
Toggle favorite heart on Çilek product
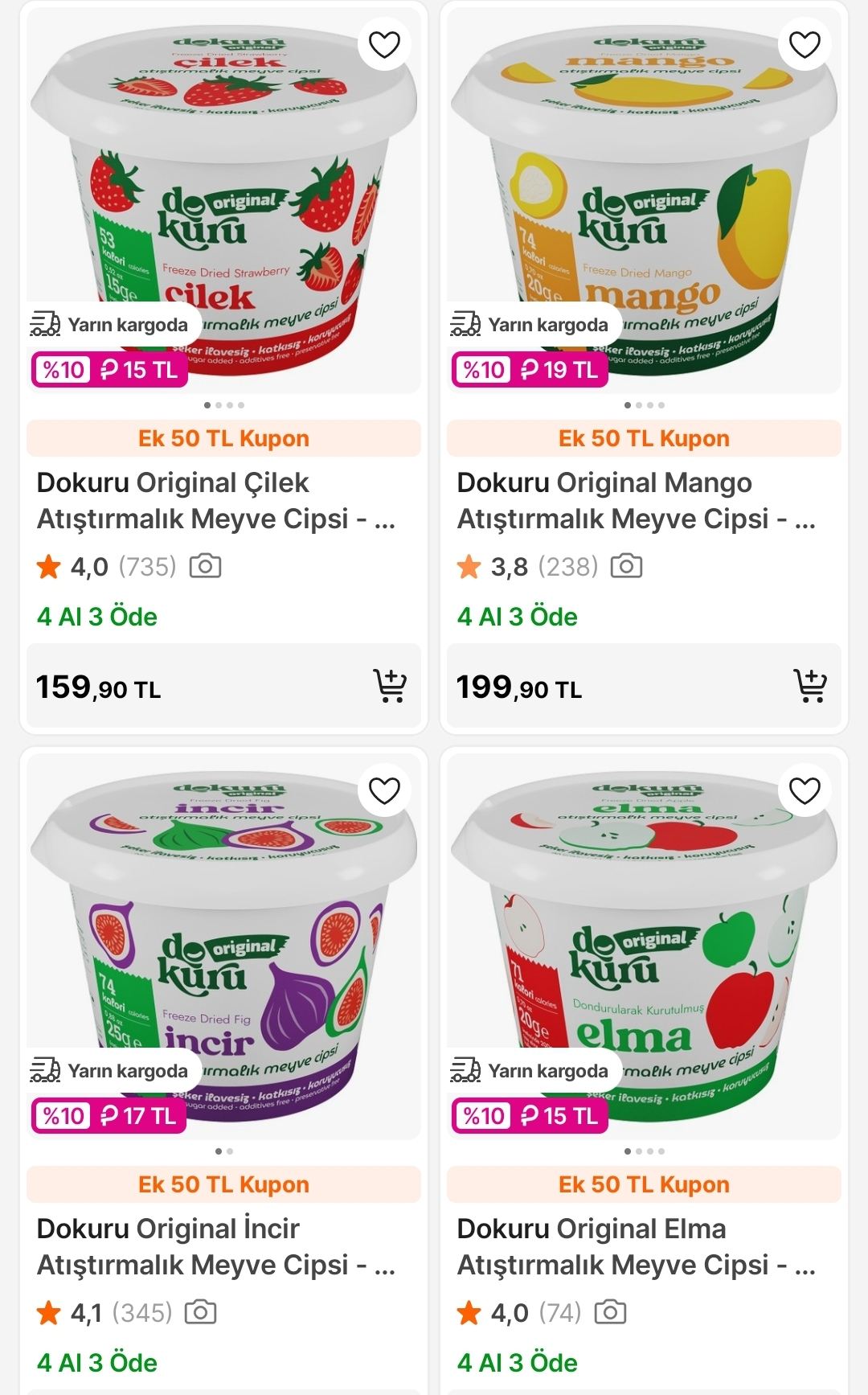click(x=386, y=43)
